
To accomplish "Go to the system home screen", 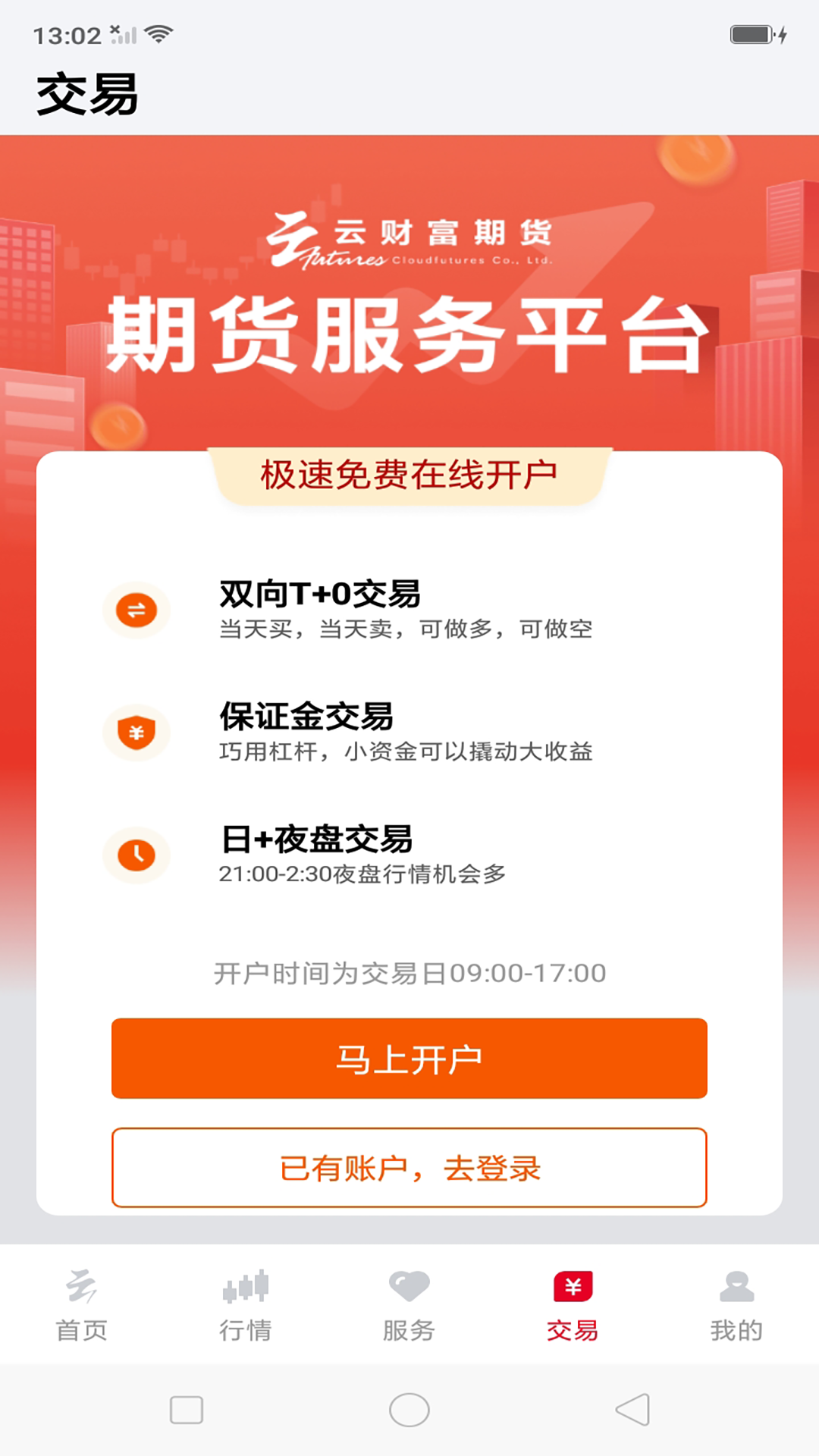I will pyautogui.click(x=409, y=1410).
